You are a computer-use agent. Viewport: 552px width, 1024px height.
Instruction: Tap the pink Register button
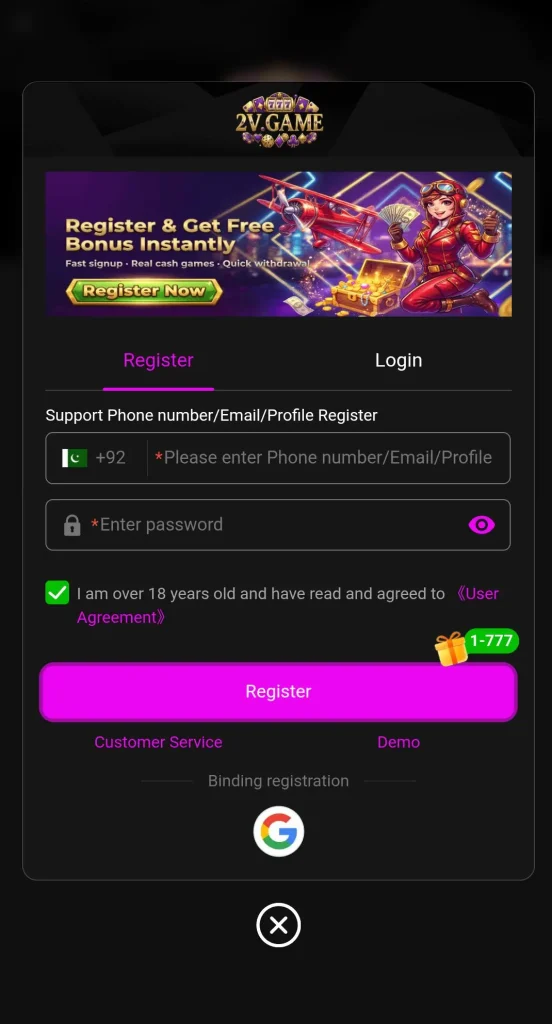(x=278, y=692)
